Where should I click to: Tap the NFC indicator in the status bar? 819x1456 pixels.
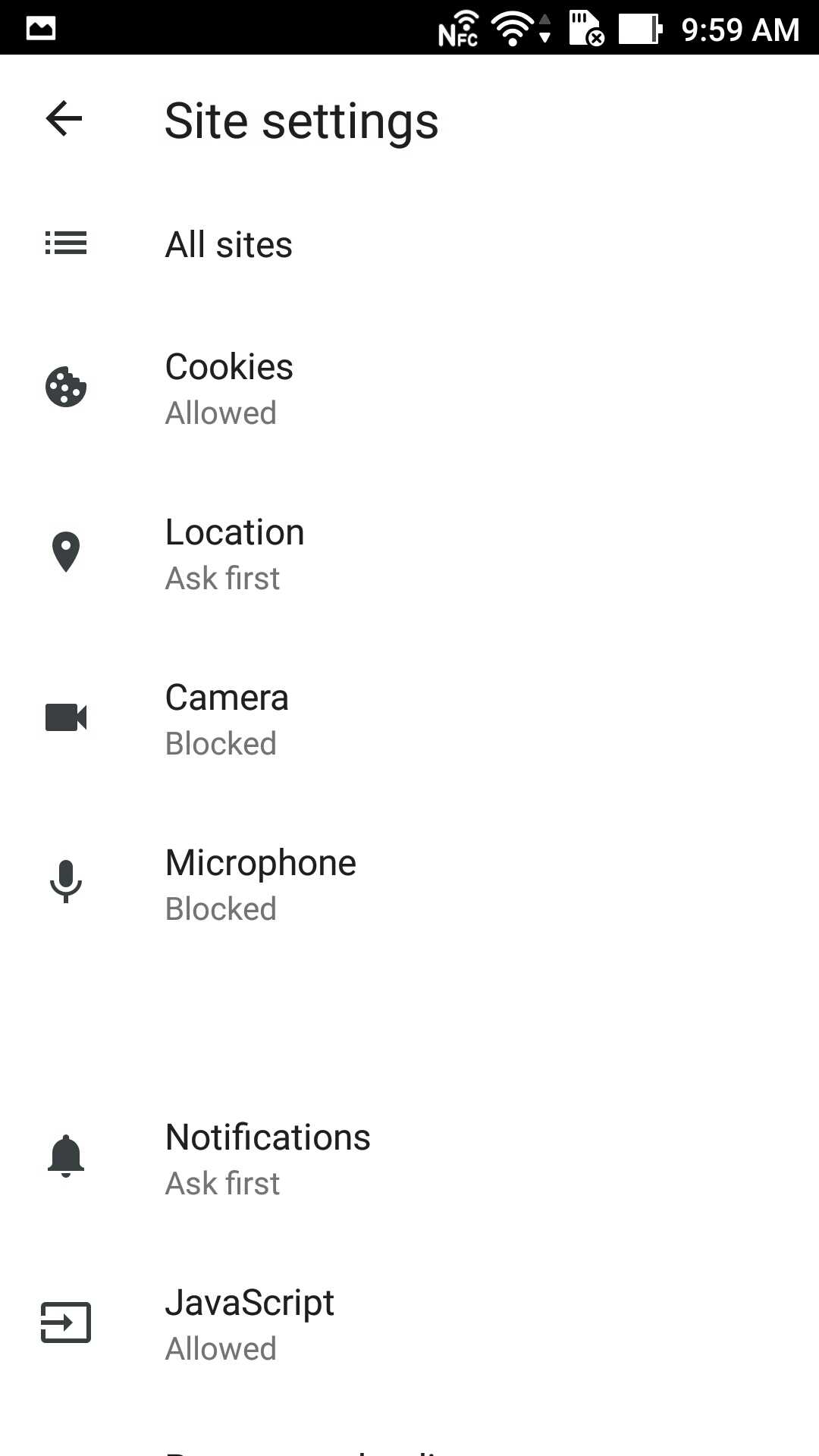coord(460,29)
